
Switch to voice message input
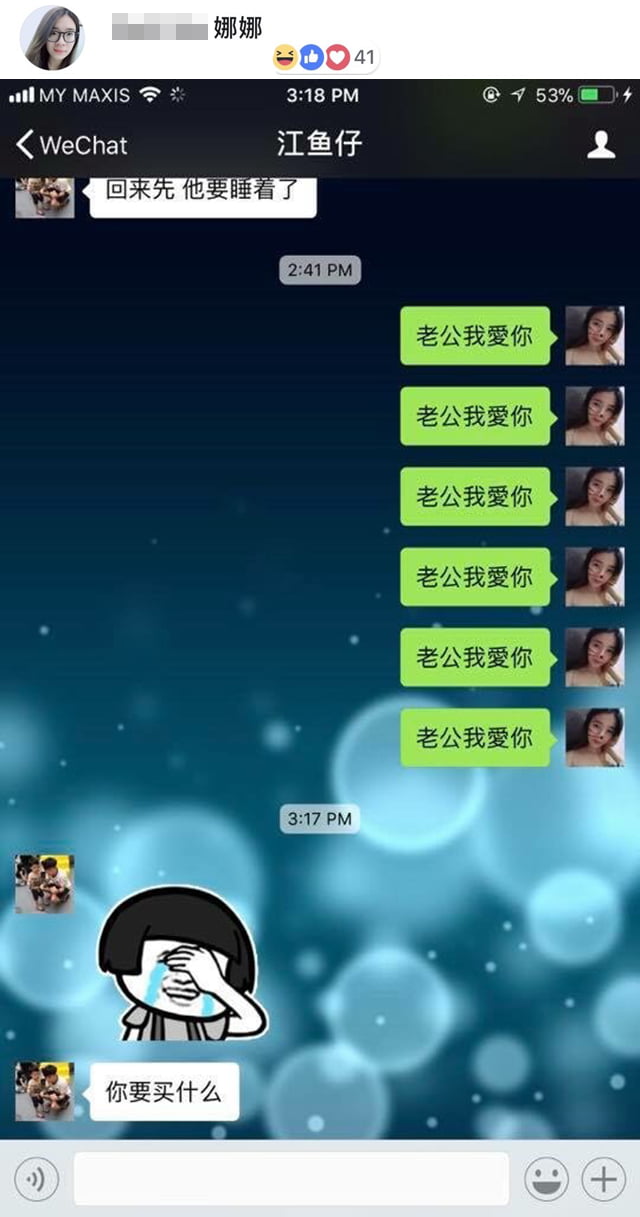click(36, 1180)
